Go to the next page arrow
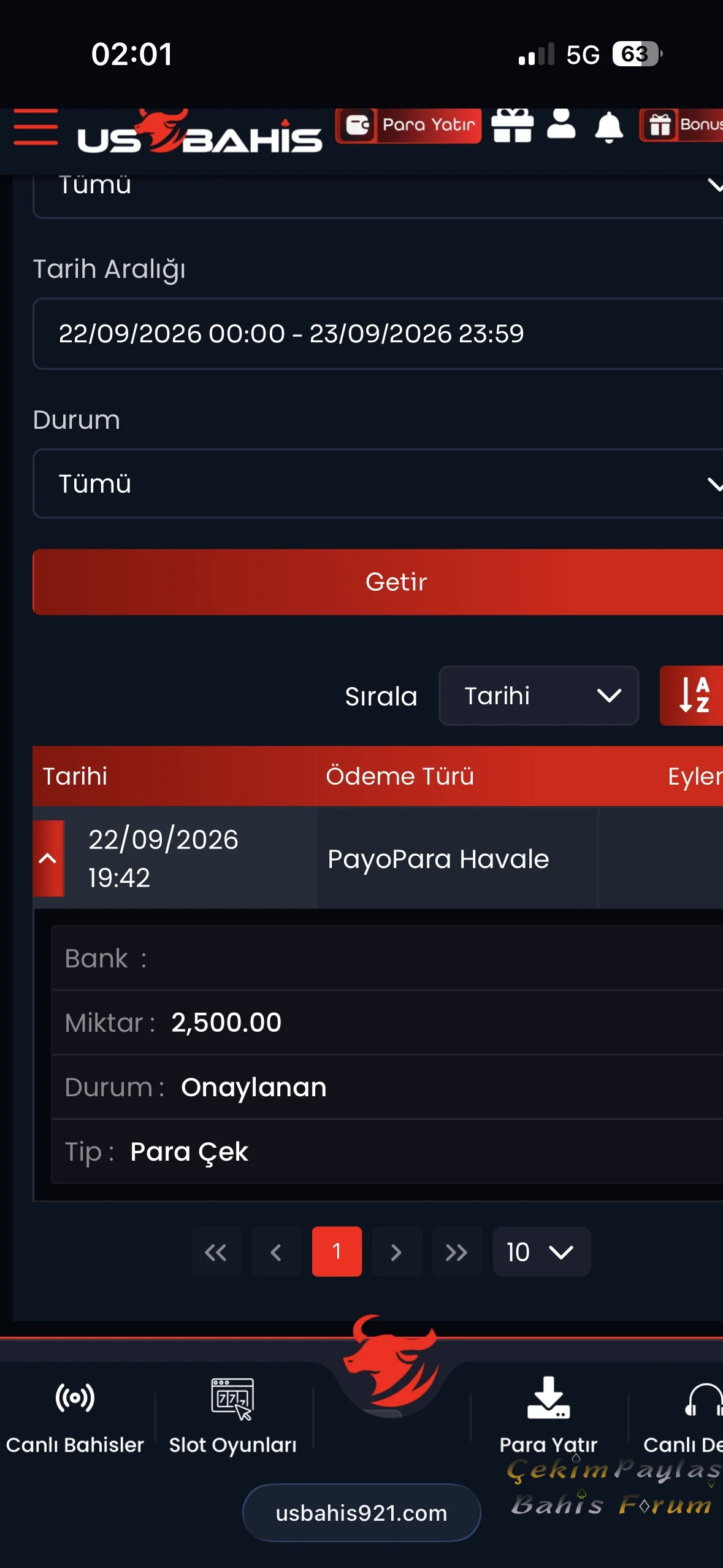Image resolution: width=723 pixels, height=1568 pixels. (397, 1251)
